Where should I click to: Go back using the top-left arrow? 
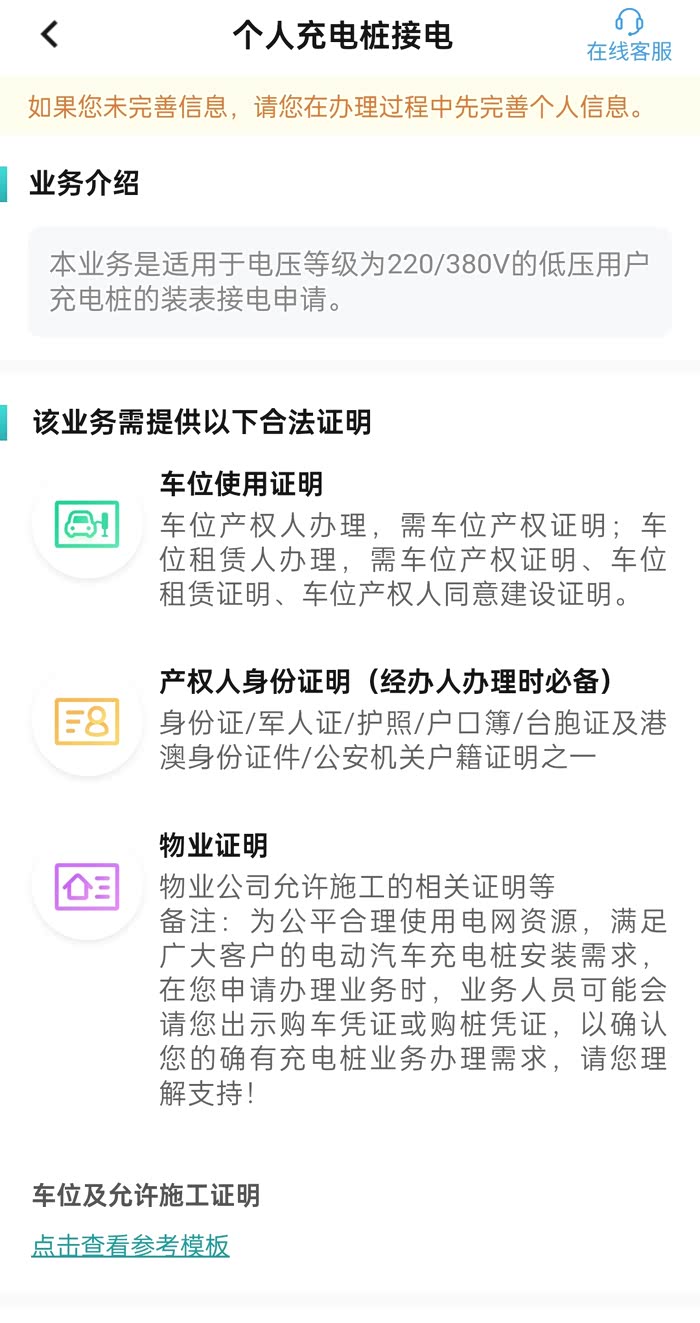pos(49,35)
